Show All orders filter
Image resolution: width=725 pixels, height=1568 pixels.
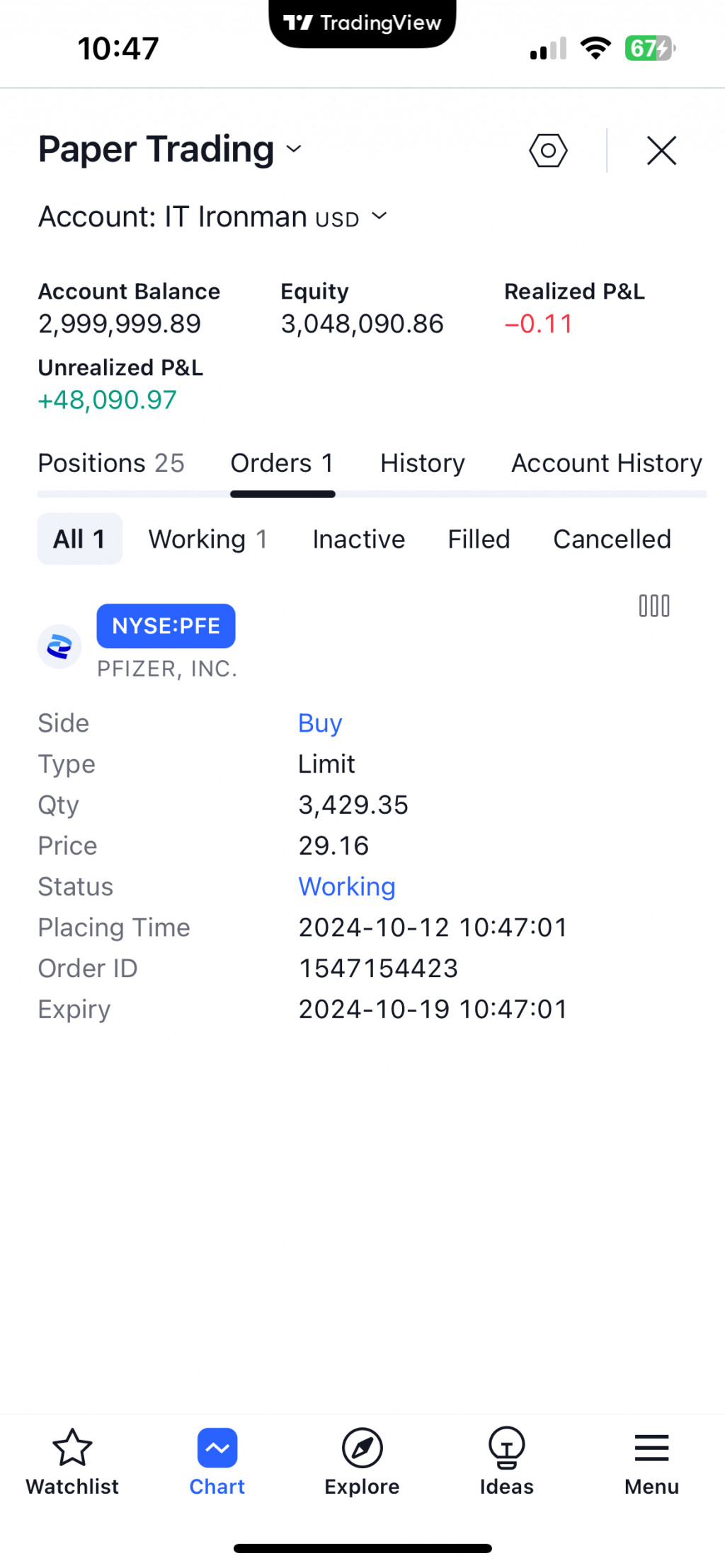click(79, 539)
